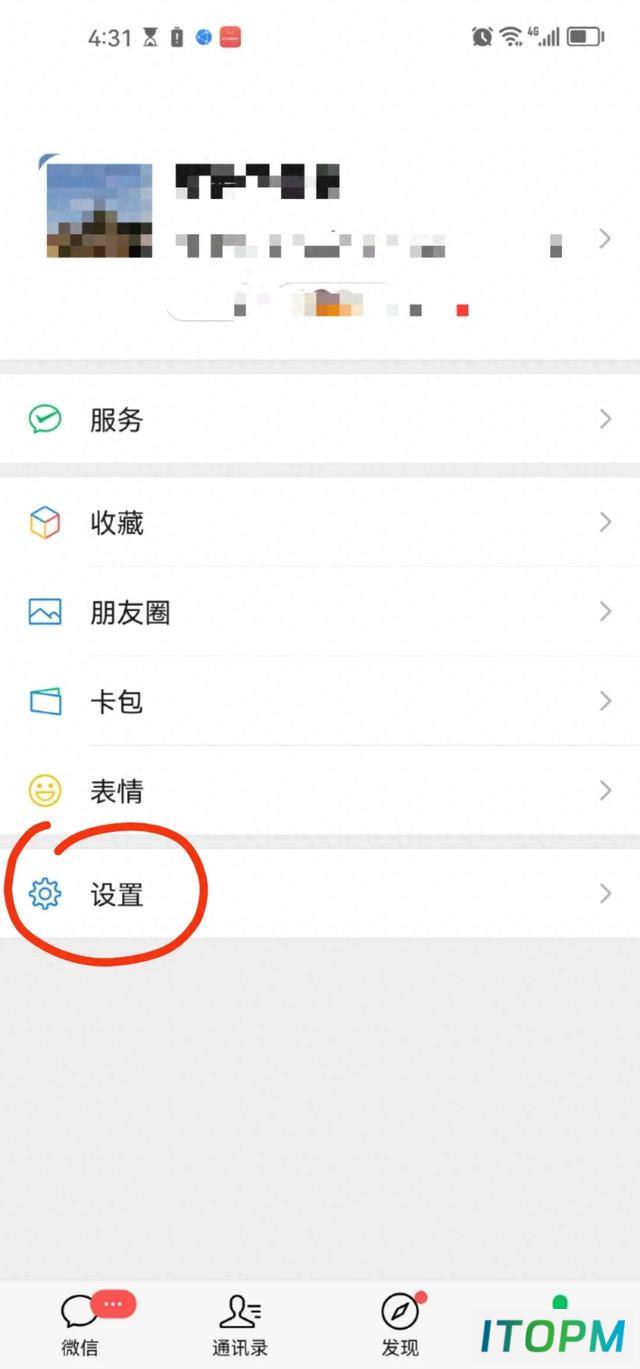Open 收藏 favorites

pyautogui.click(x=320, y=522)
